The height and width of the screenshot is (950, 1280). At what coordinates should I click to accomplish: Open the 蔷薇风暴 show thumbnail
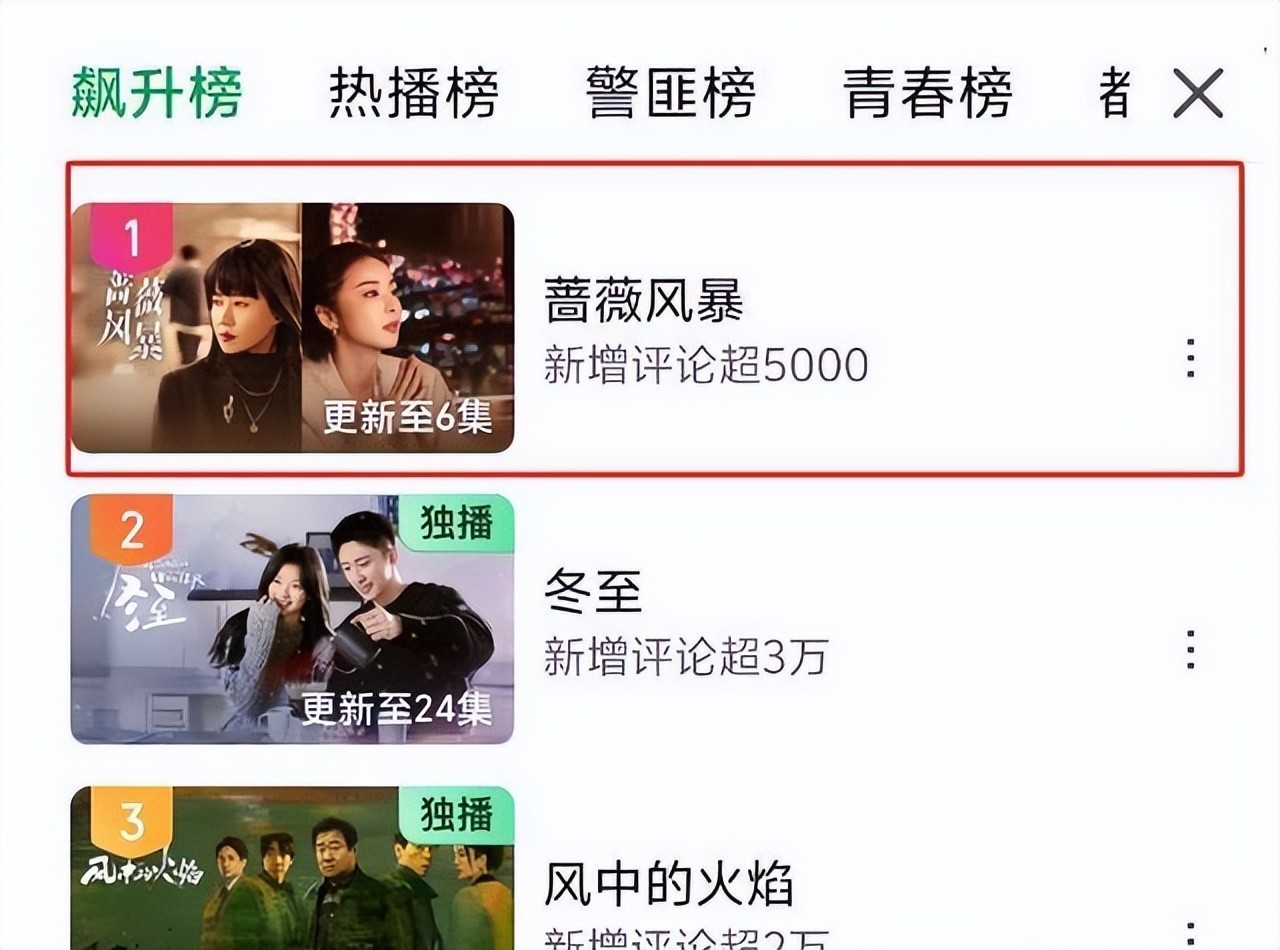(x=292, y=328)
